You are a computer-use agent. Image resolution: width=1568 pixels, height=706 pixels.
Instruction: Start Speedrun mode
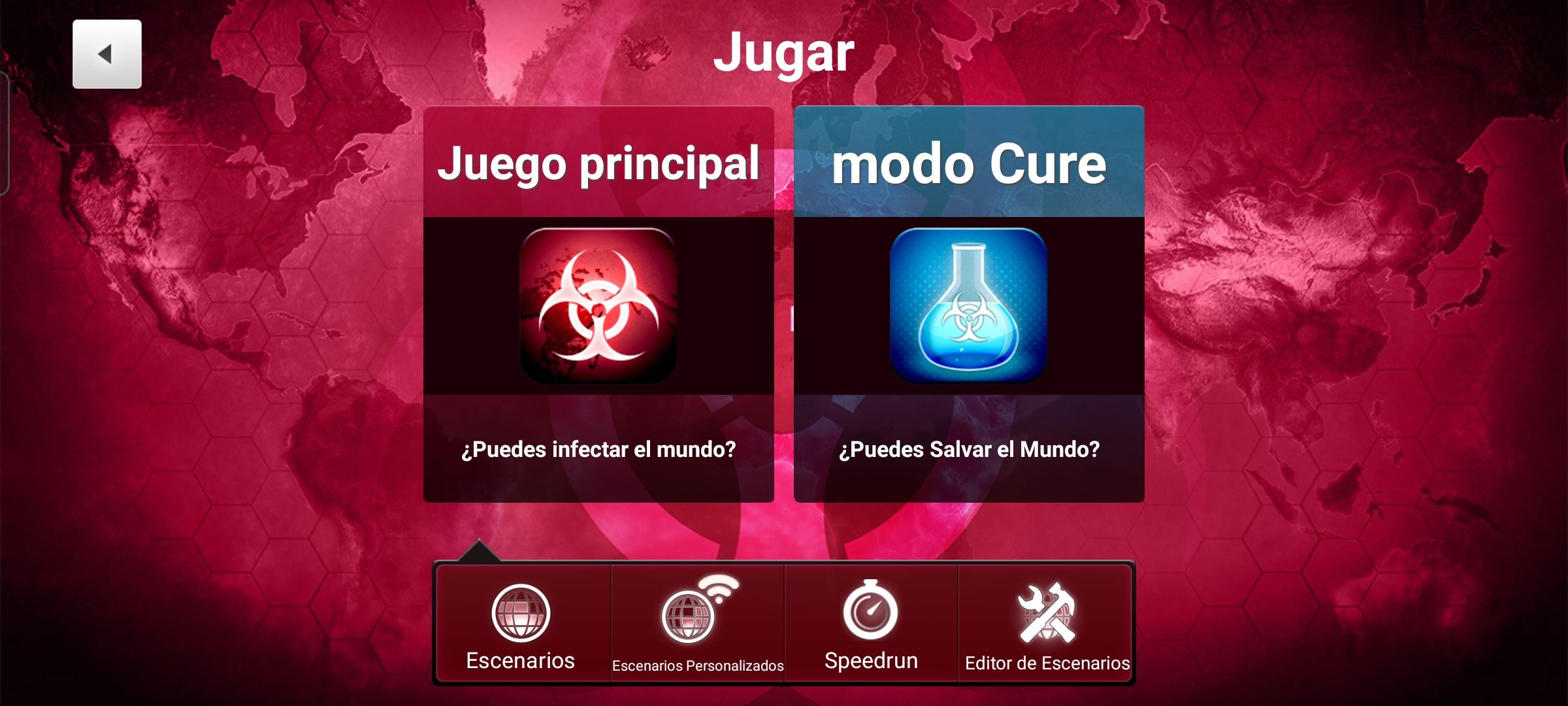pos(871,624)
